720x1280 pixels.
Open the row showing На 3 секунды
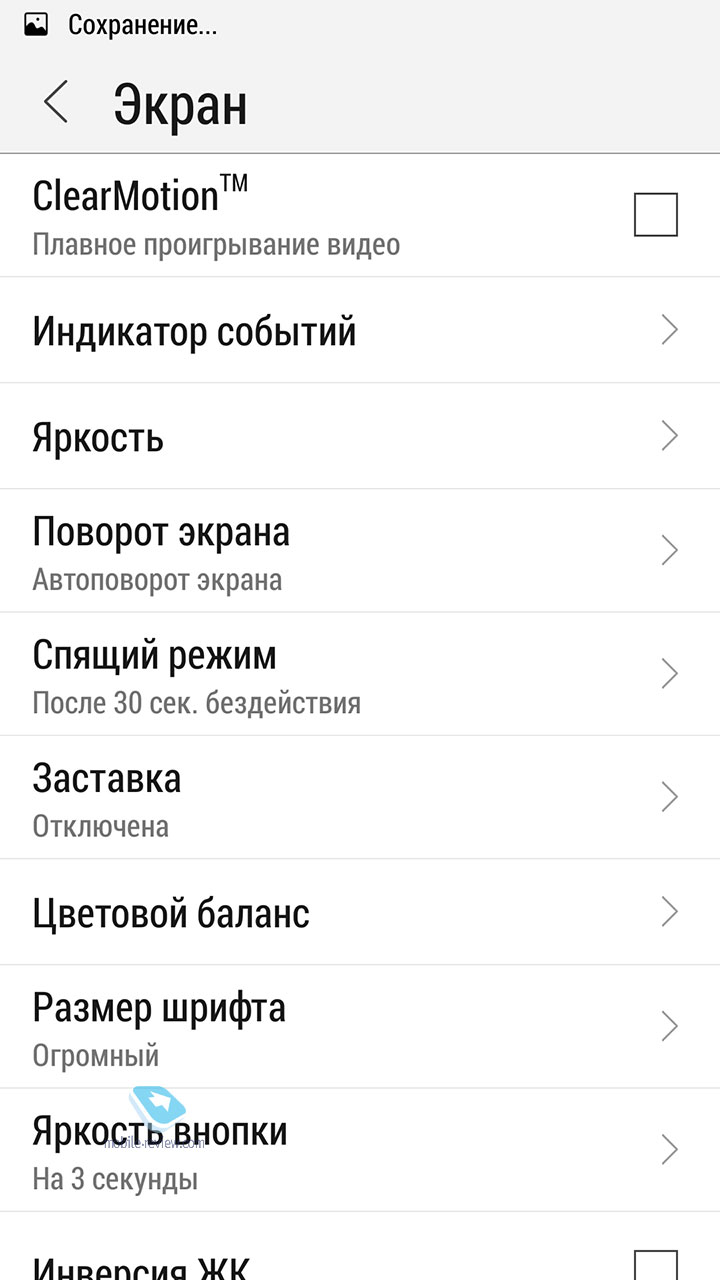tap(360, 1150)
